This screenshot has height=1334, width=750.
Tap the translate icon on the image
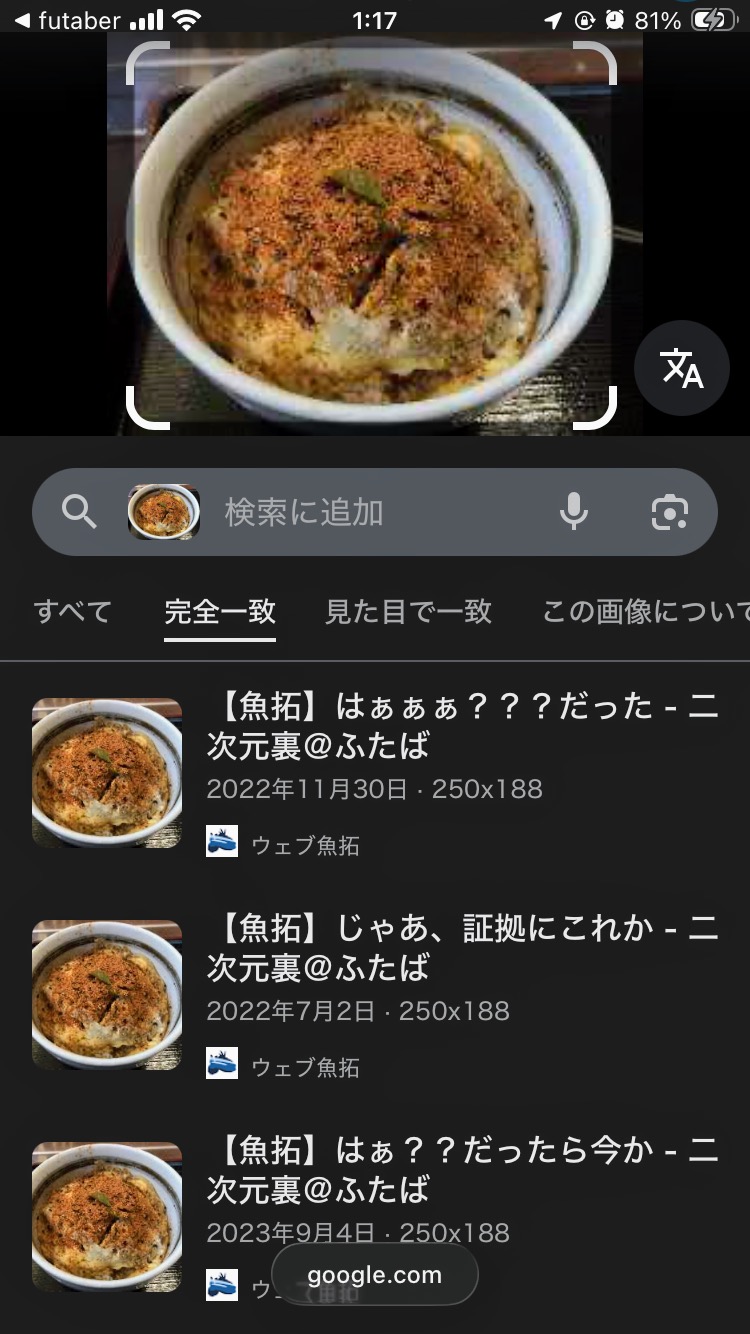tap(682, 368)
